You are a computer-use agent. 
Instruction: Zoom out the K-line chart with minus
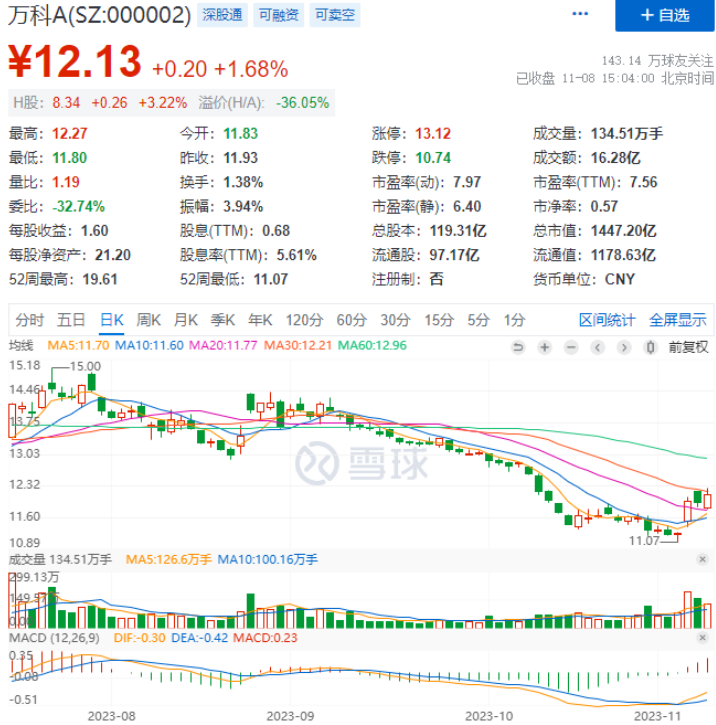(x=571, y=347)
